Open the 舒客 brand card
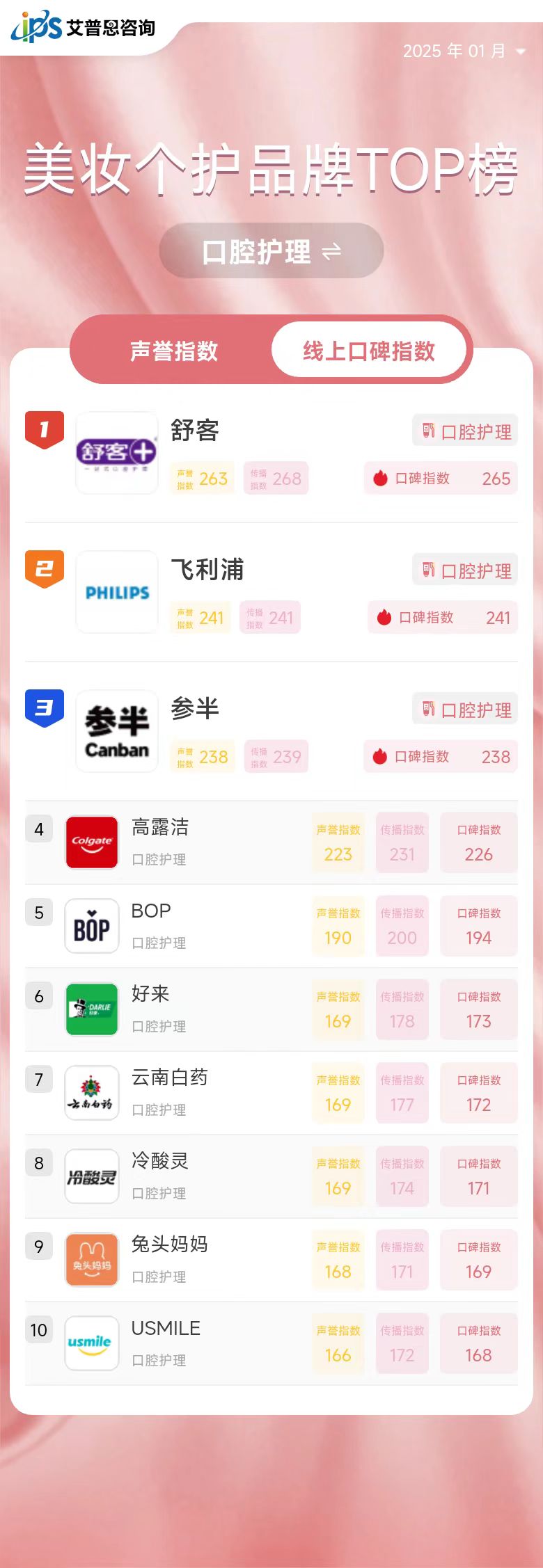The image size is (543, 1568). 271,454
